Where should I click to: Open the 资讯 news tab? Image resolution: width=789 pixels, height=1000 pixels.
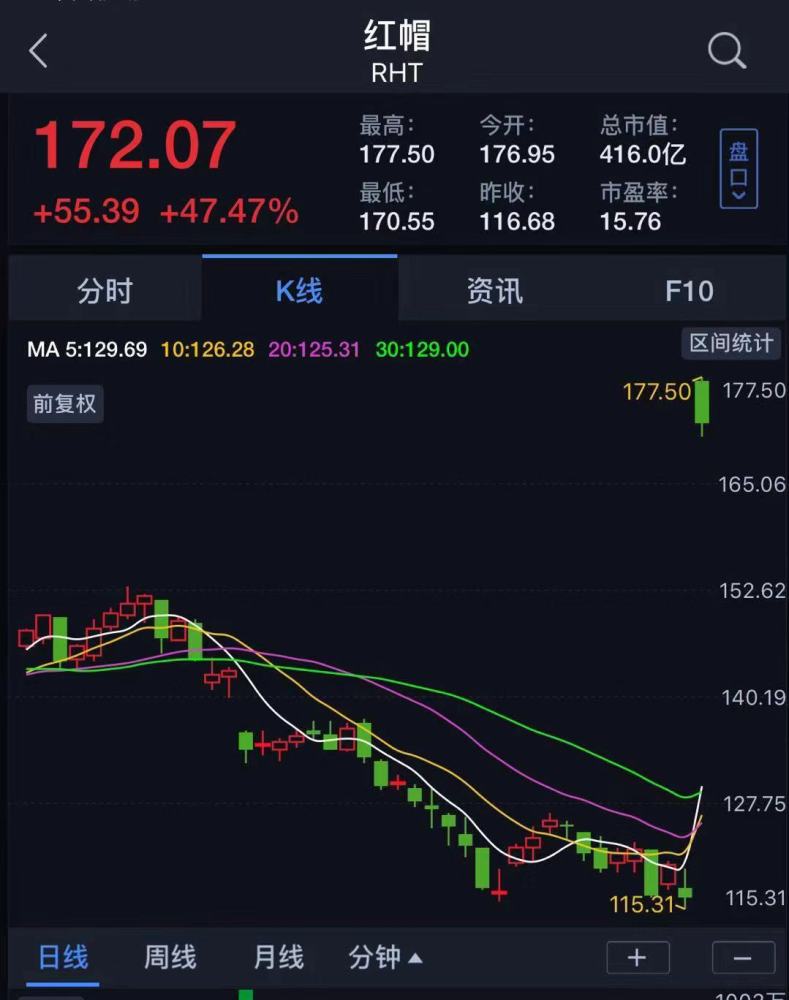[495, 291]
